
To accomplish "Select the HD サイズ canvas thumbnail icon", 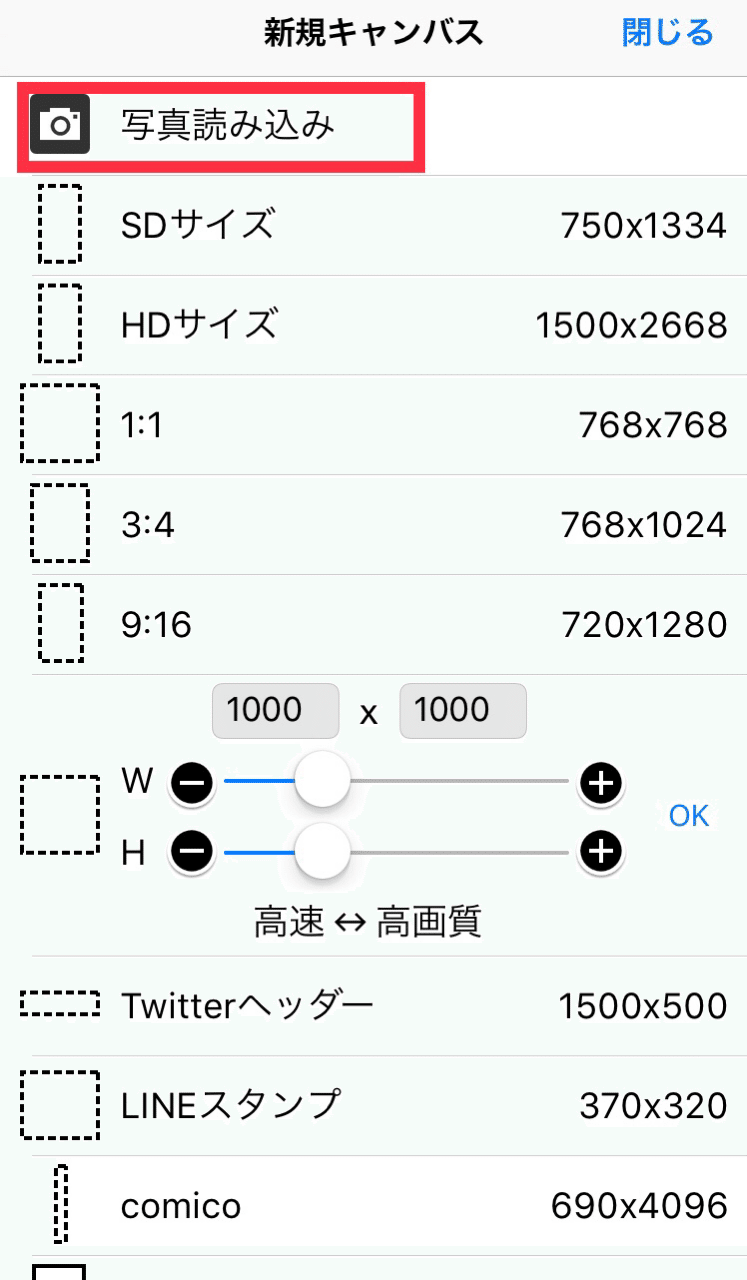I will (59, 325).
